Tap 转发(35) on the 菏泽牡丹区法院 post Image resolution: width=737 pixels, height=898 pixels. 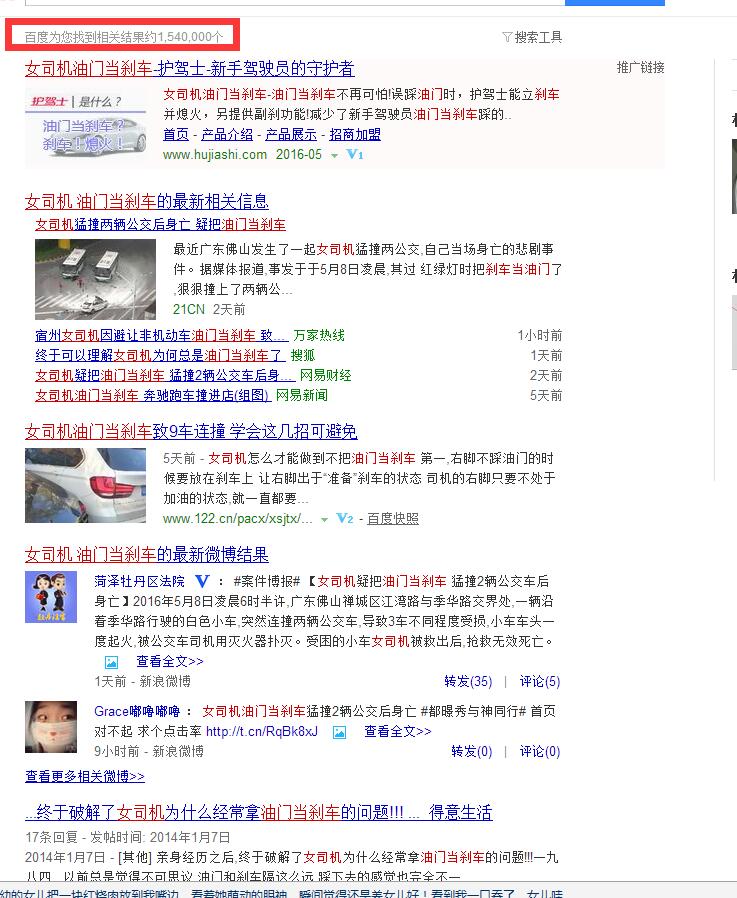tap(468, 682)
